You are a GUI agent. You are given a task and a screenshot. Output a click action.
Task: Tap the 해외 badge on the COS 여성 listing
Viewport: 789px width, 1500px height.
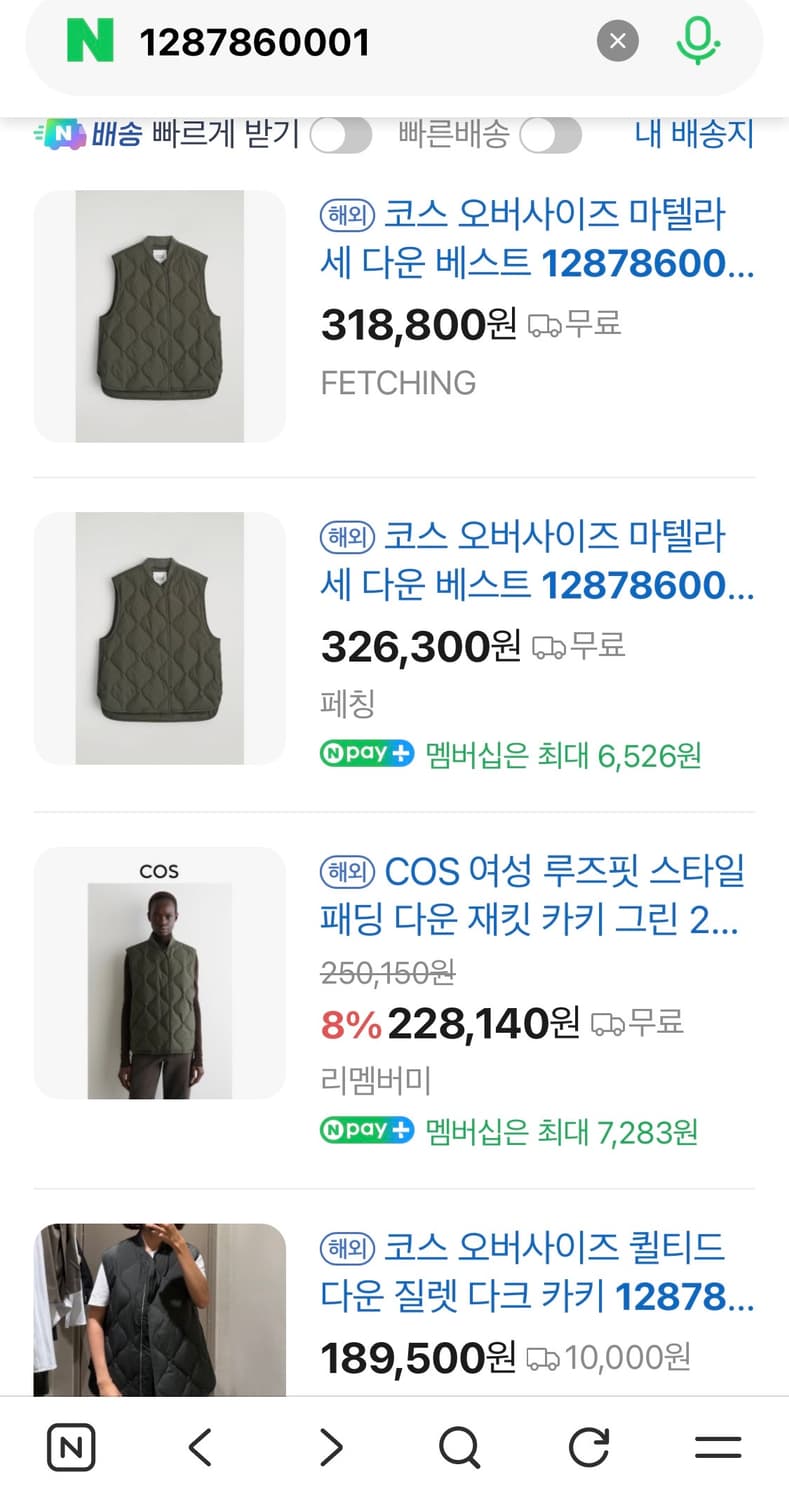[x=345, y=871]
